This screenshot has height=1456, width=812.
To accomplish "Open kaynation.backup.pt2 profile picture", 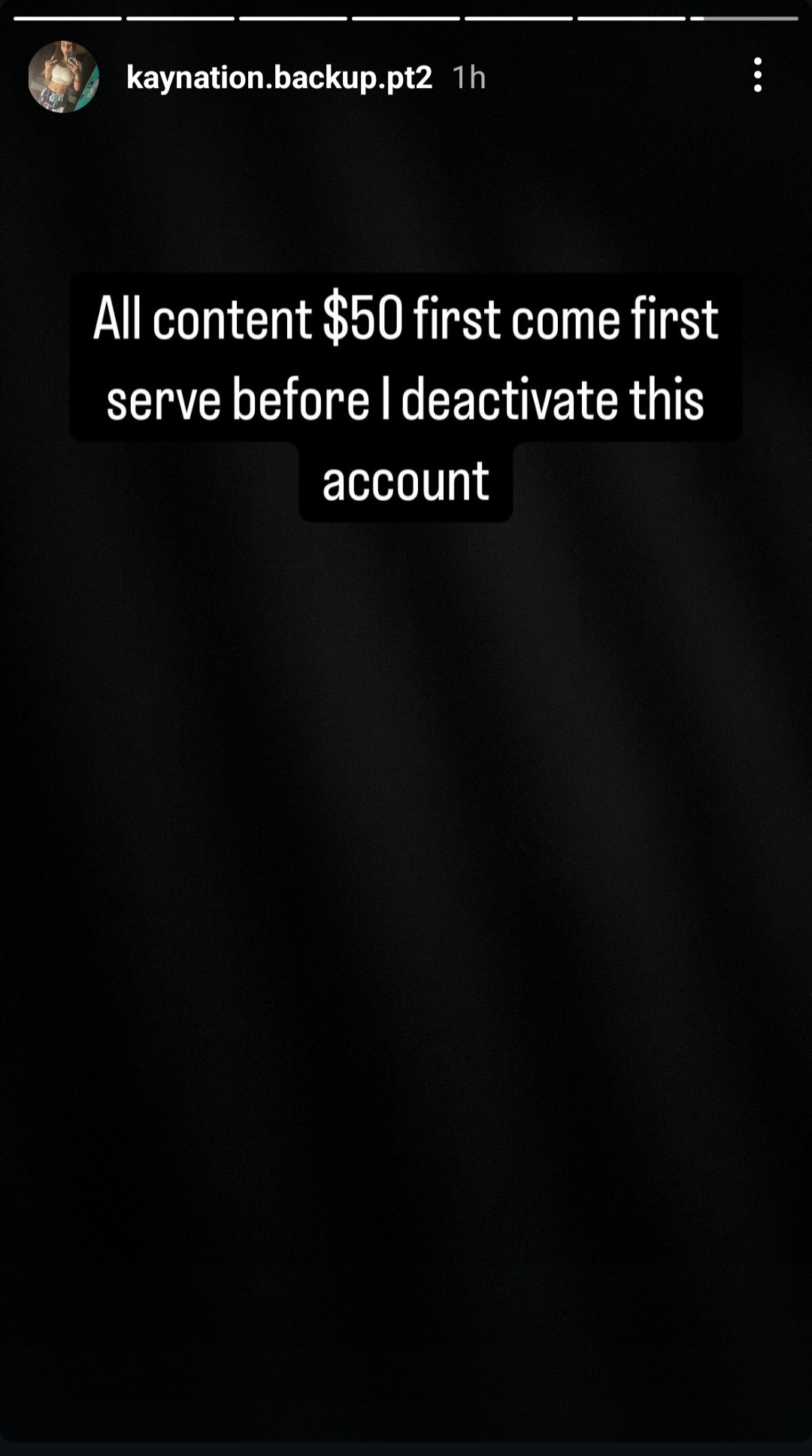I will click(x=64, y=77).
